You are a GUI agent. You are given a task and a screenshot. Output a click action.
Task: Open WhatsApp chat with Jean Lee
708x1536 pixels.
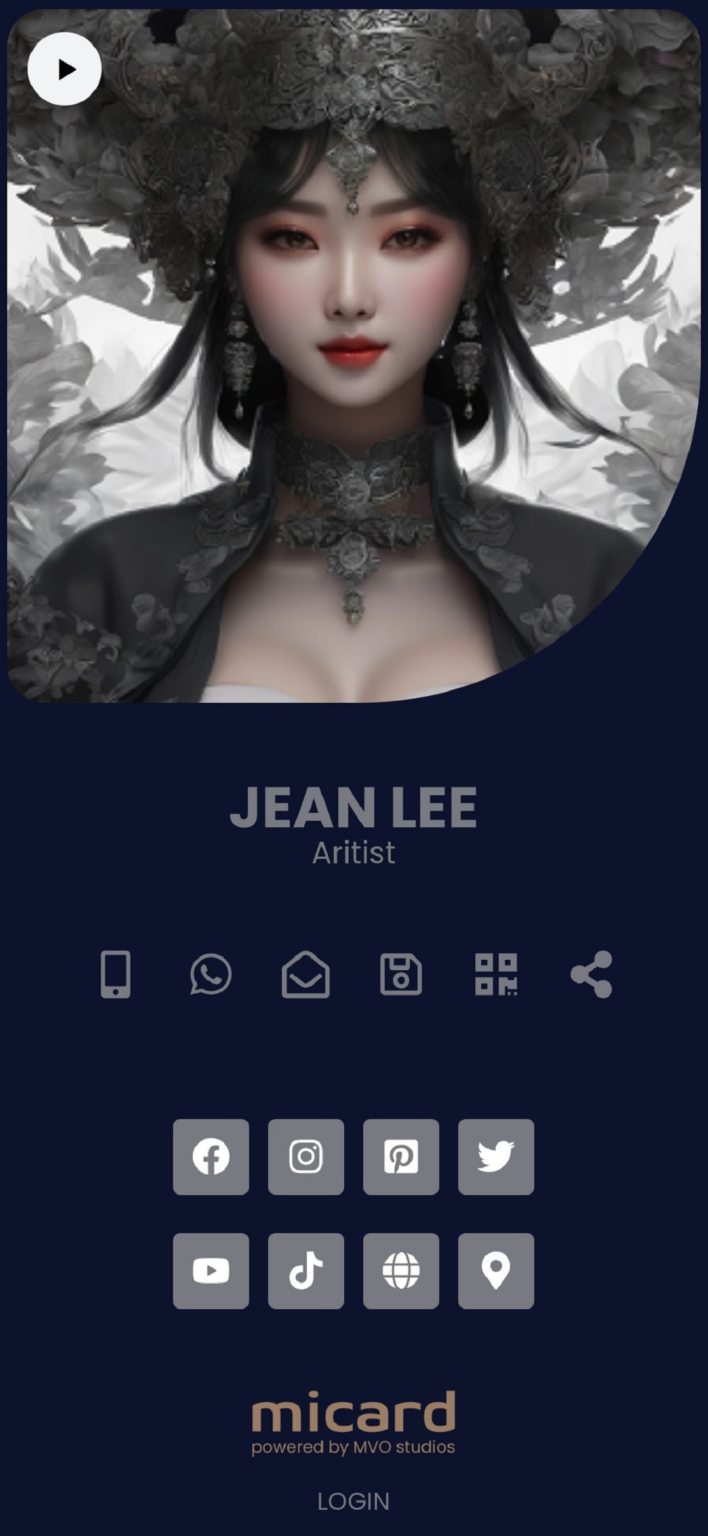click(x=211, y=974)
